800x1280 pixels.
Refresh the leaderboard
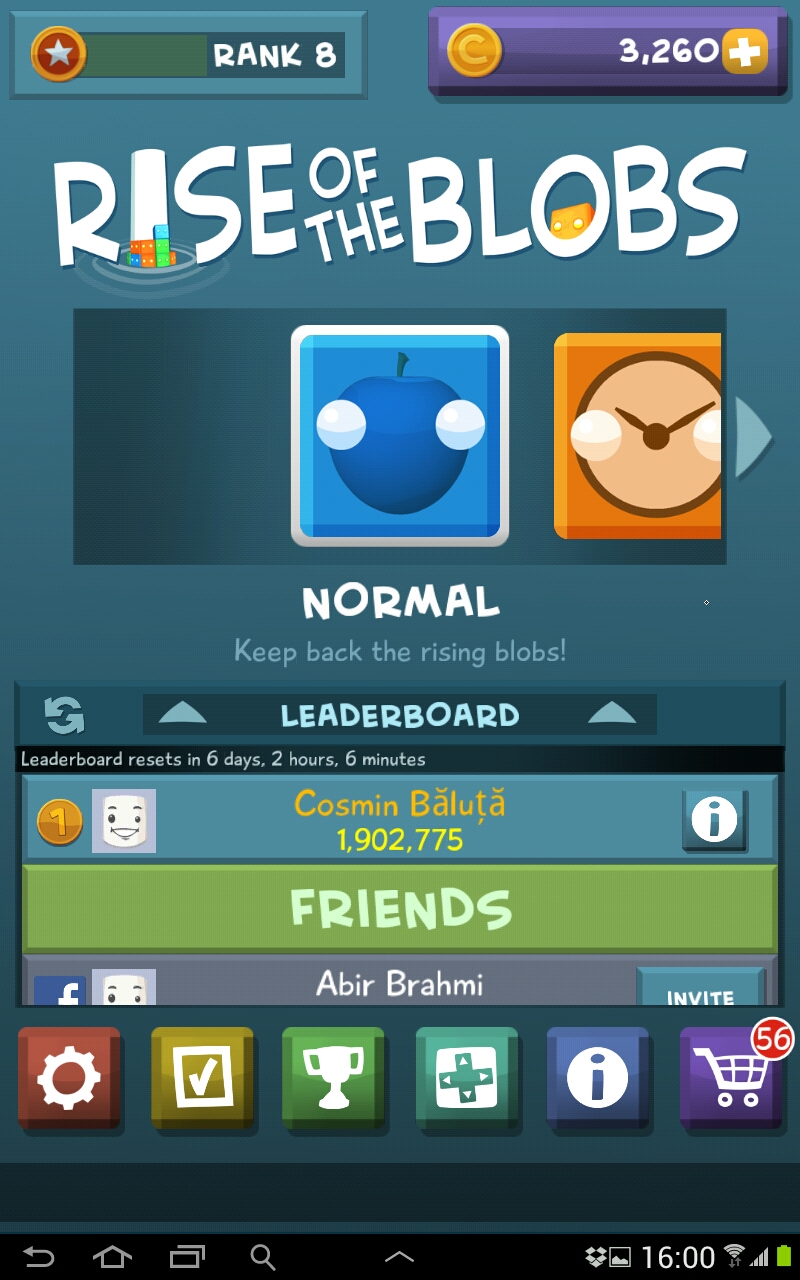point(64,715)
